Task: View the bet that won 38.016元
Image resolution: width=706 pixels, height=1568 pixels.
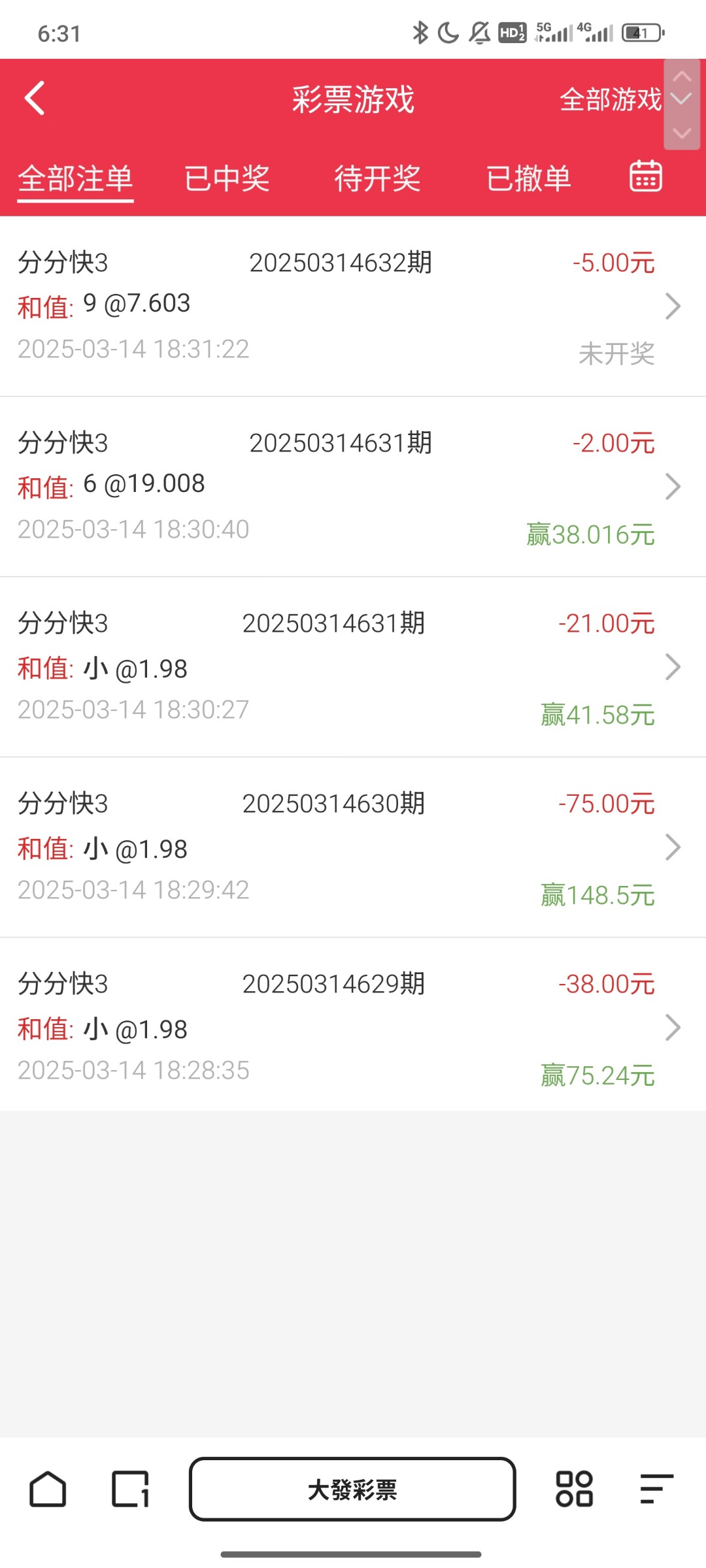Action: click(x=353, y=487)
